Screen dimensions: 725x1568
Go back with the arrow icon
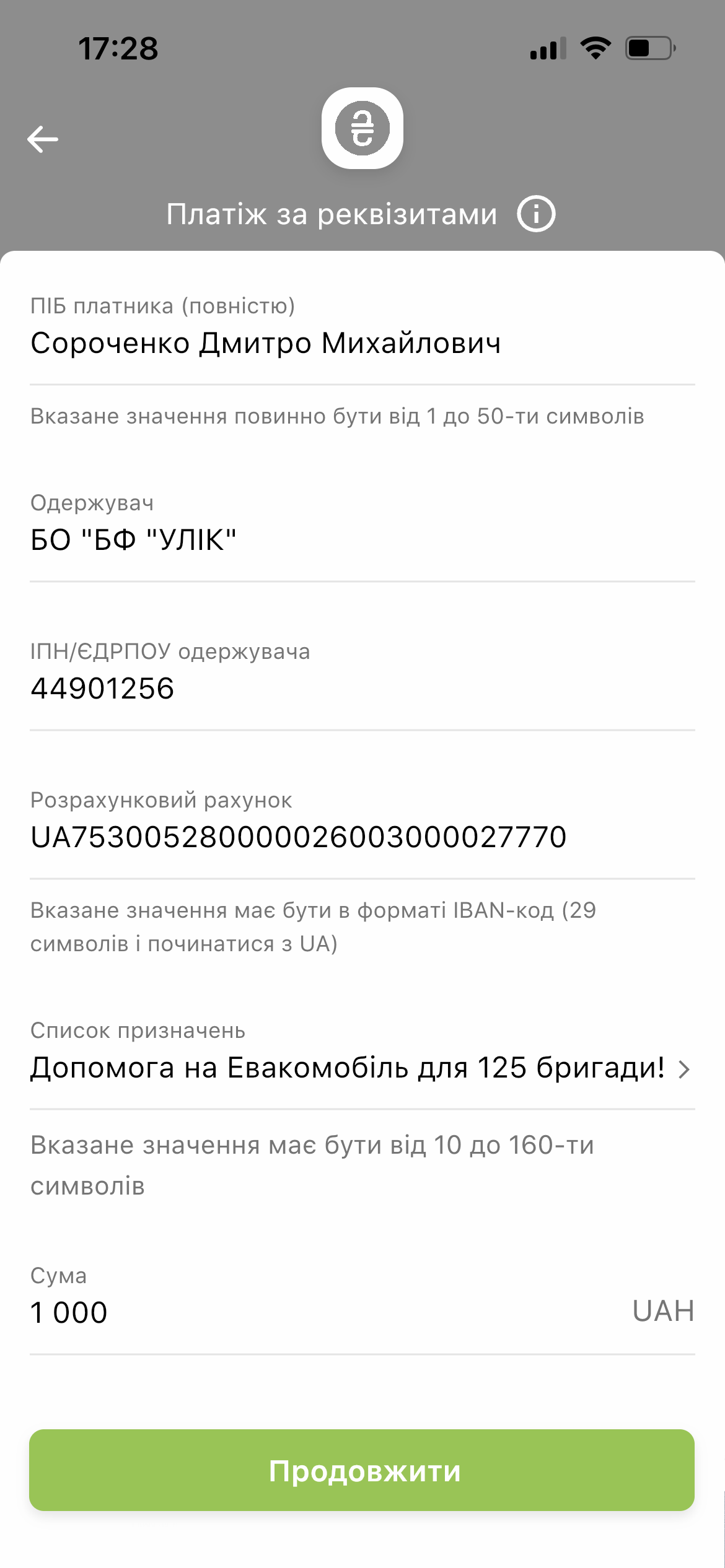(43, 139)
